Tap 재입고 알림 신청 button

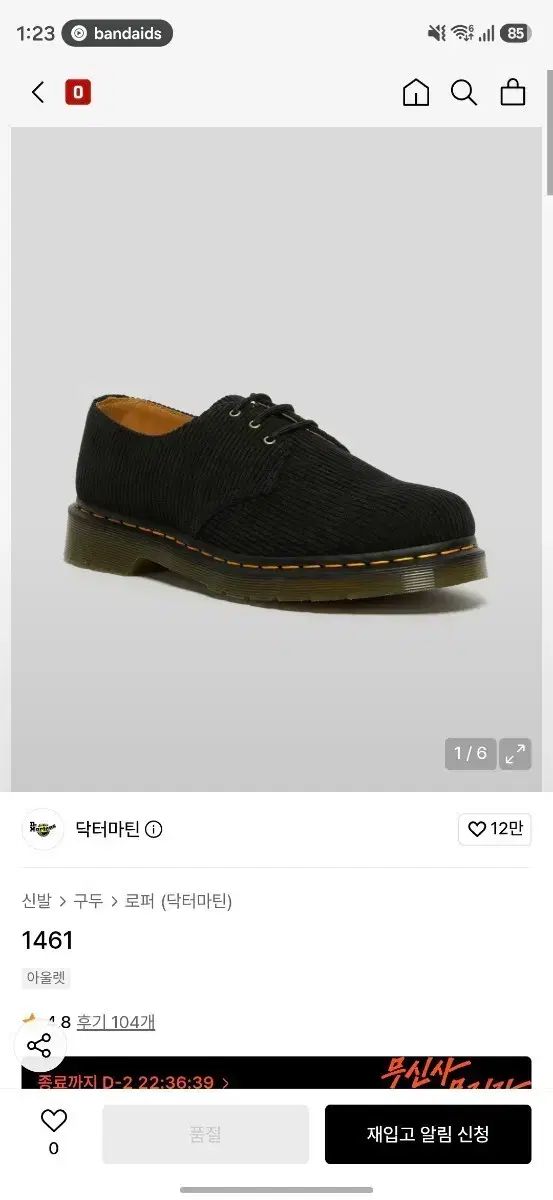[x=428, y=1134]
